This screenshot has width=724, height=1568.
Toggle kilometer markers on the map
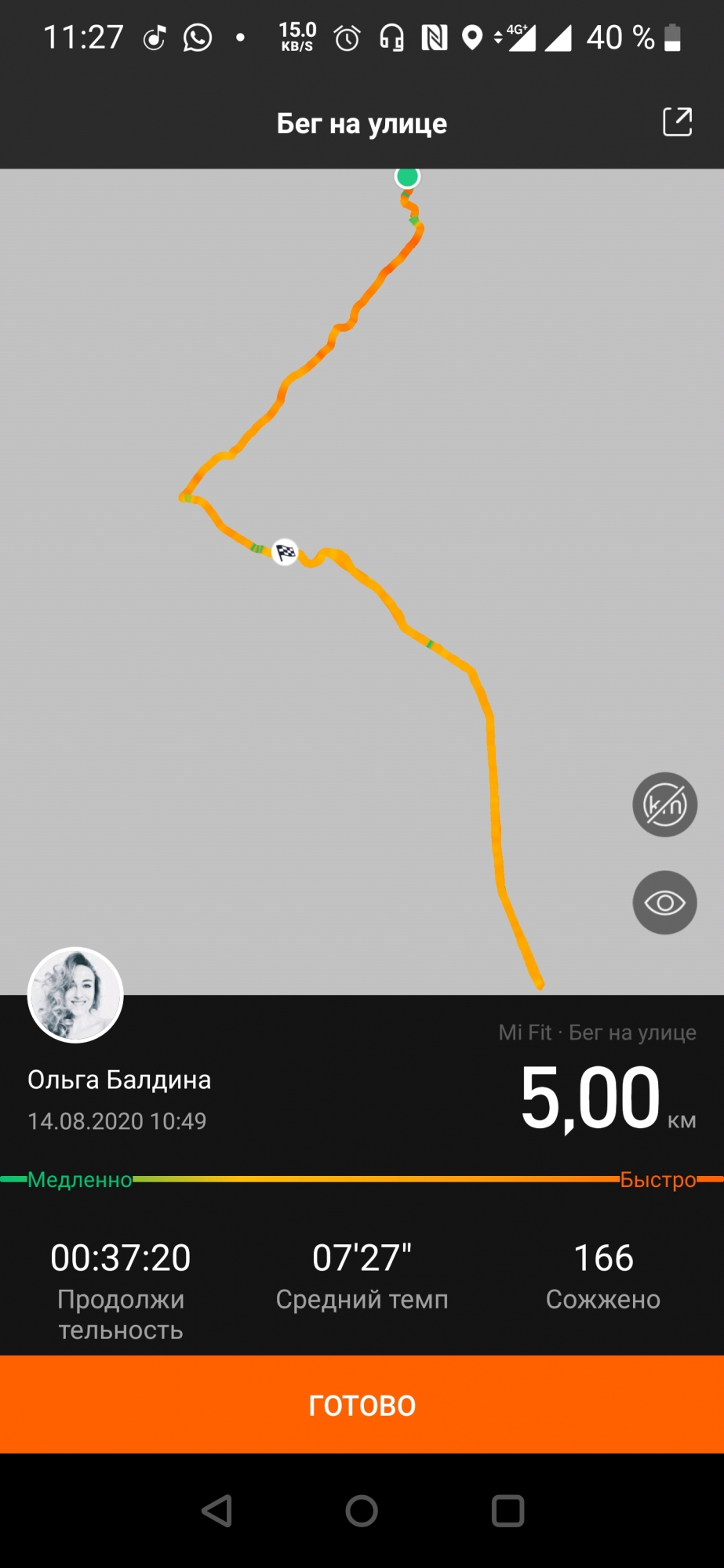(664, 804)
